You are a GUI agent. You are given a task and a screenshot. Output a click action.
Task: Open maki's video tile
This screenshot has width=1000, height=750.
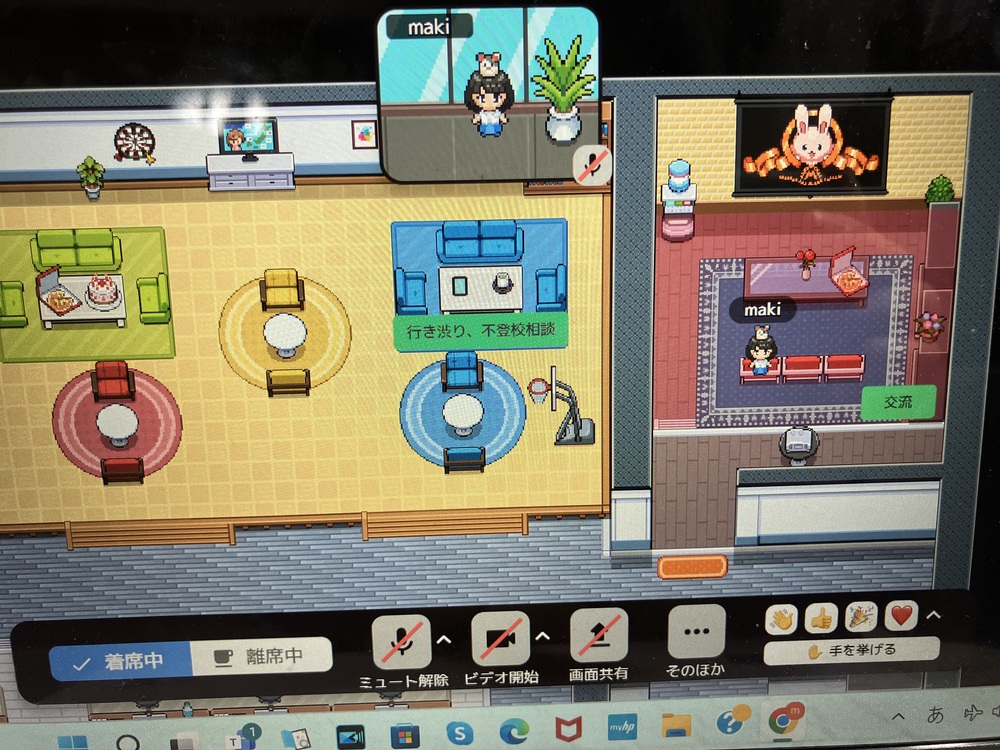tap(488, 95)
